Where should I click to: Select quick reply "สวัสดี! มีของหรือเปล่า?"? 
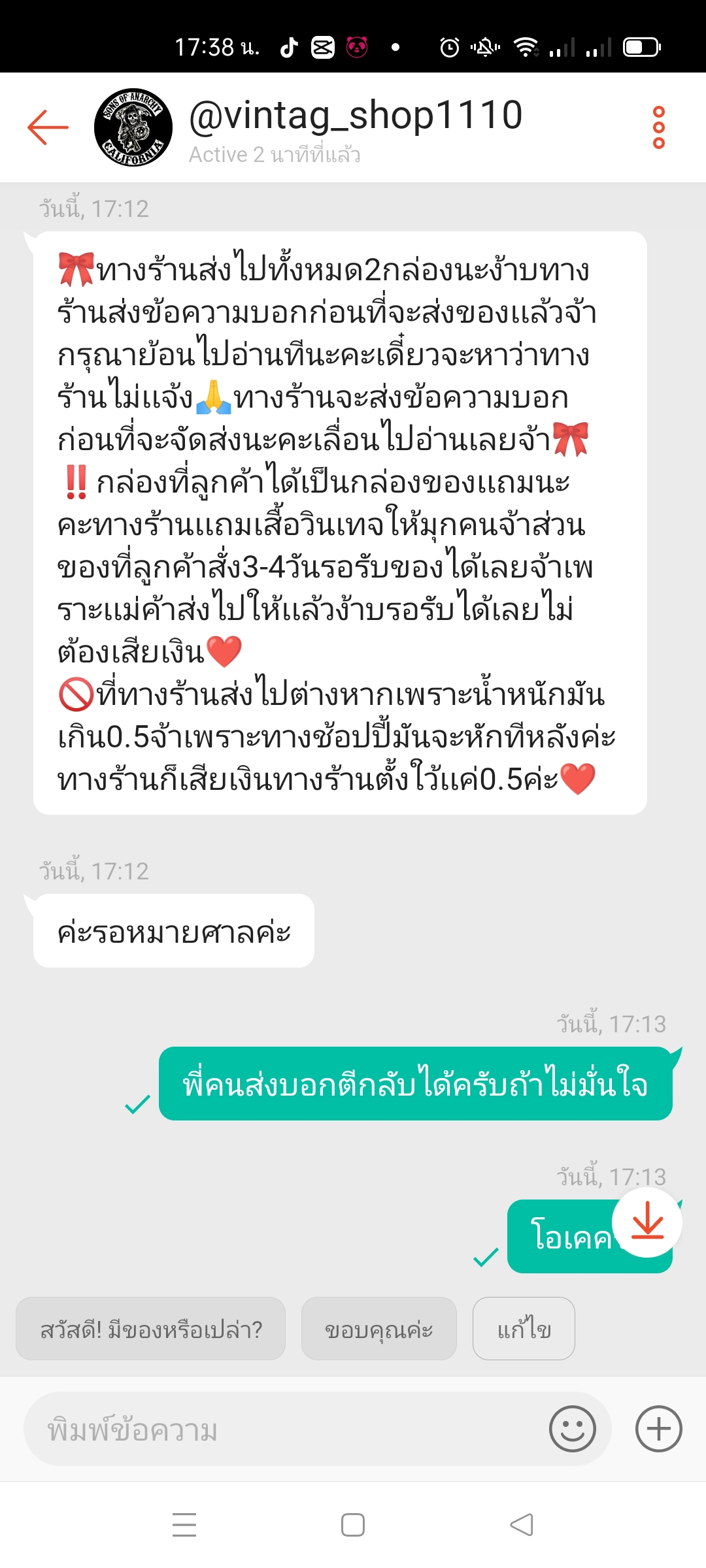click(x=151, y=1328)
